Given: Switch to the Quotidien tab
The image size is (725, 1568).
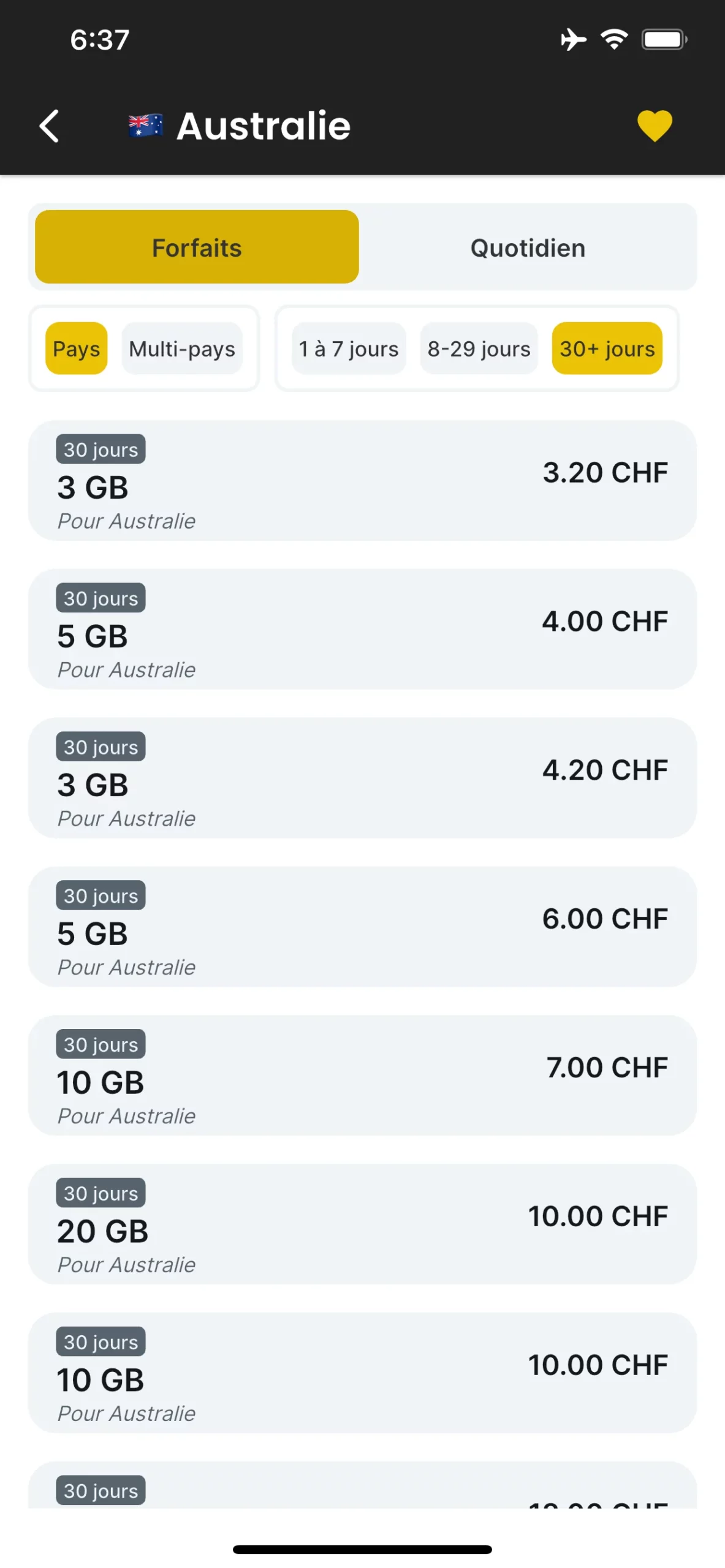Looking at the screenshot, I should pyautogui.click(x=528, y=247).
